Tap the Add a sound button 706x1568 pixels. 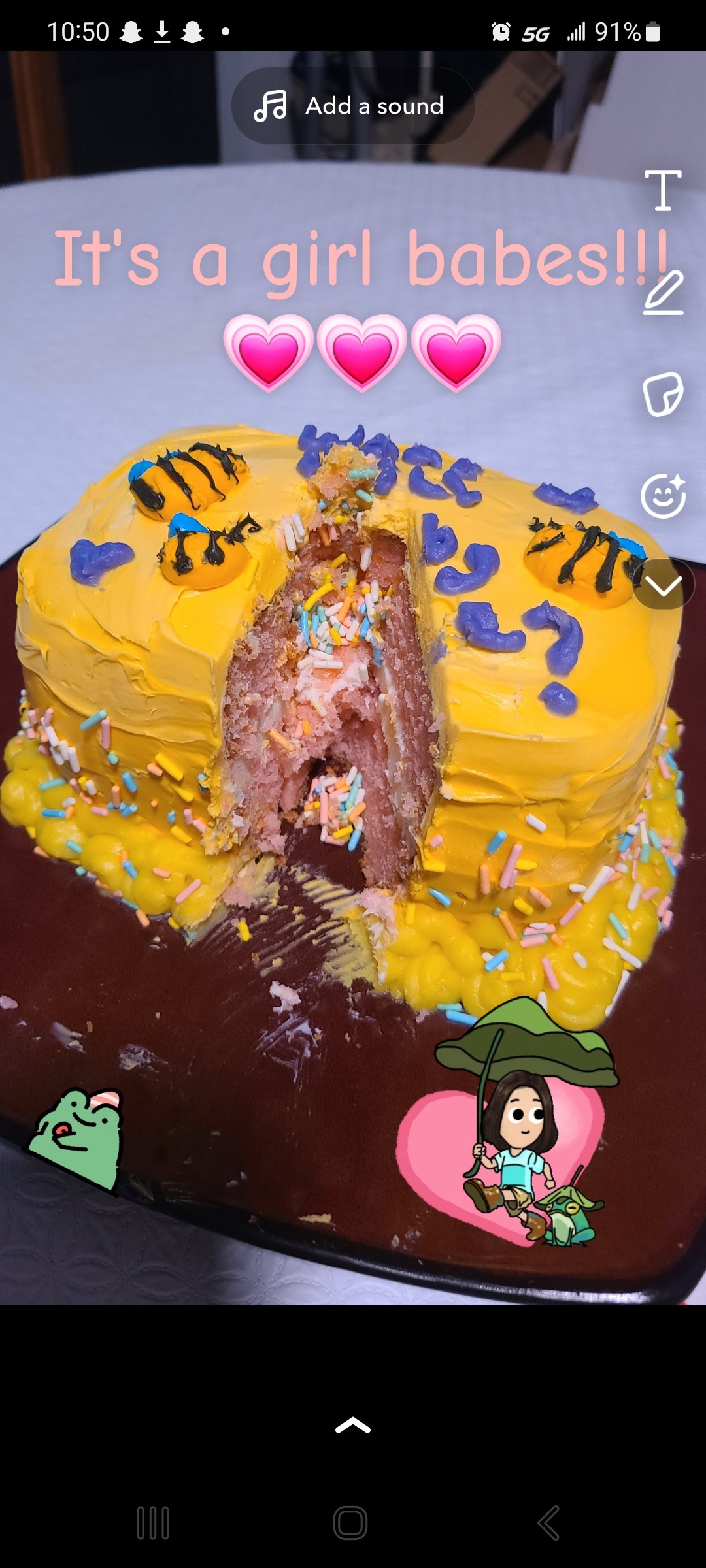pos(353,106)
